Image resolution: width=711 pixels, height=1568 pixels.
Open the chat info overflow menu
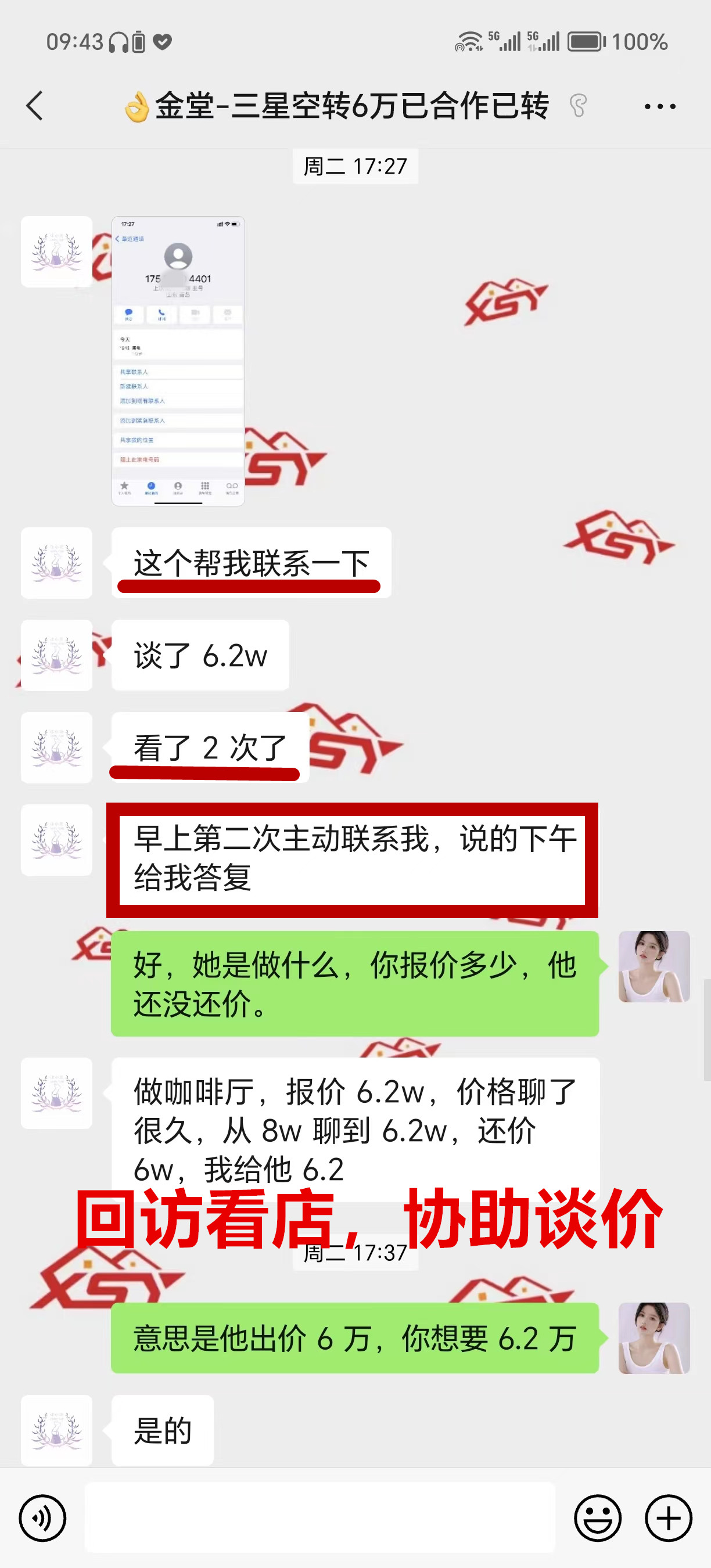(659, 106)
